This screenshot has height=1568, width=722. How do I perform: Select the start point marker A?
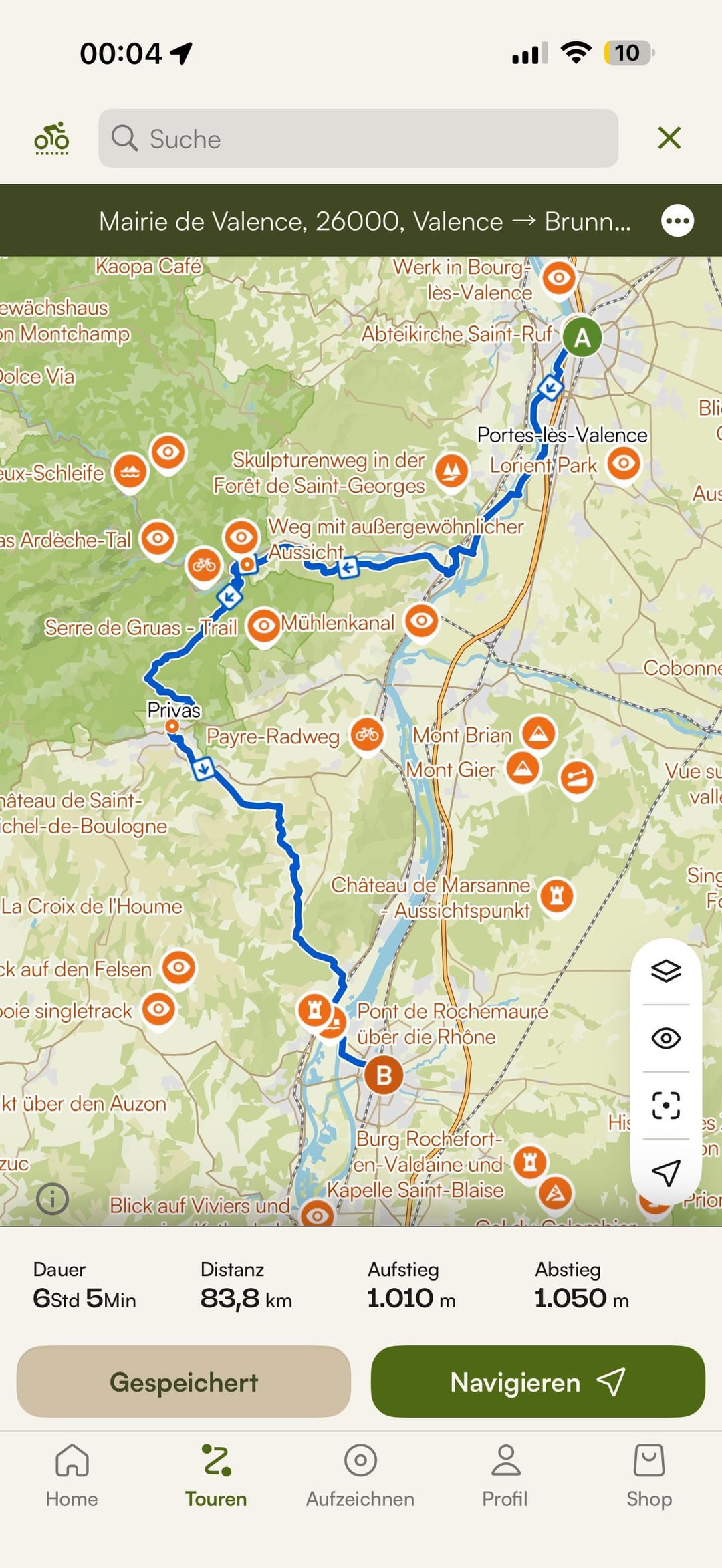582,337
